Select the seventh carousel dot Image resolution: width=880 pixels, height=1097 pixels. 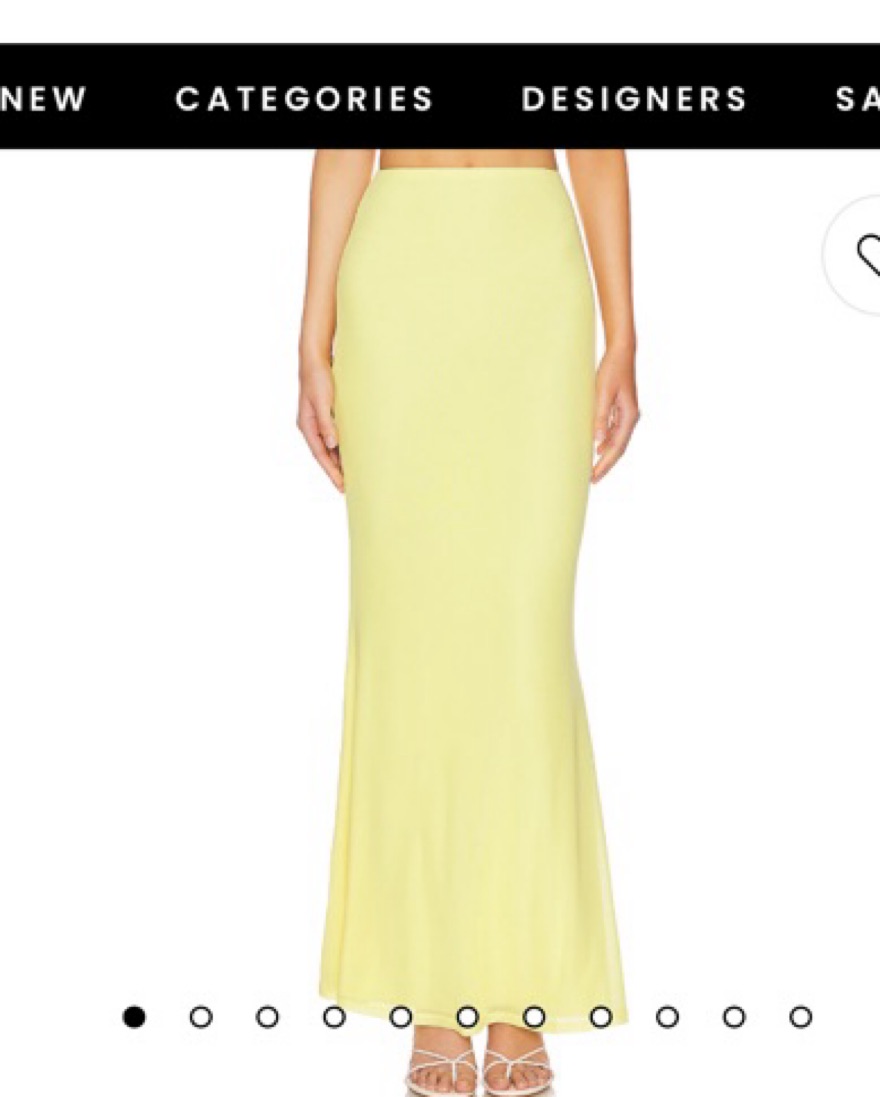533,1015
